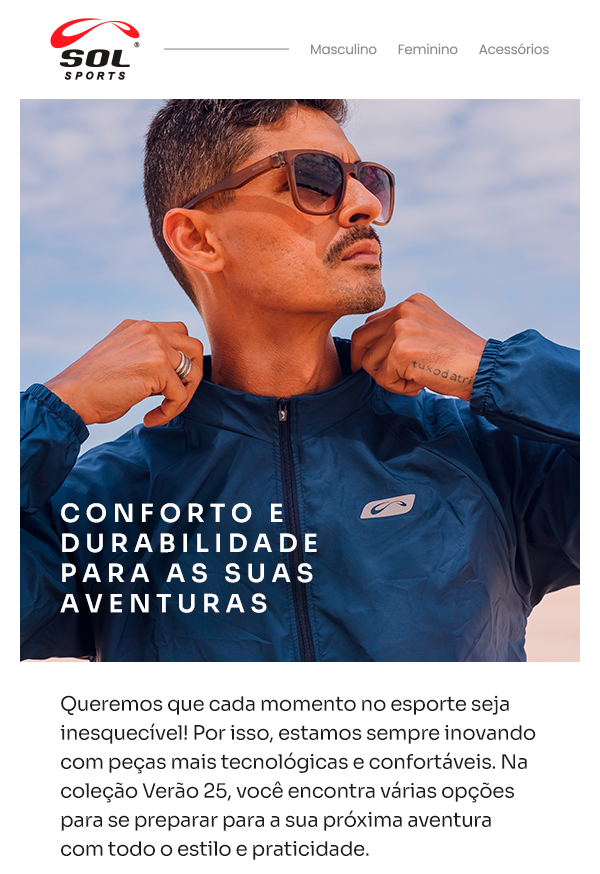Open the Masculino category link
Image resolution: width=600 pixels, height=874 pixels.
click(343, 49)
